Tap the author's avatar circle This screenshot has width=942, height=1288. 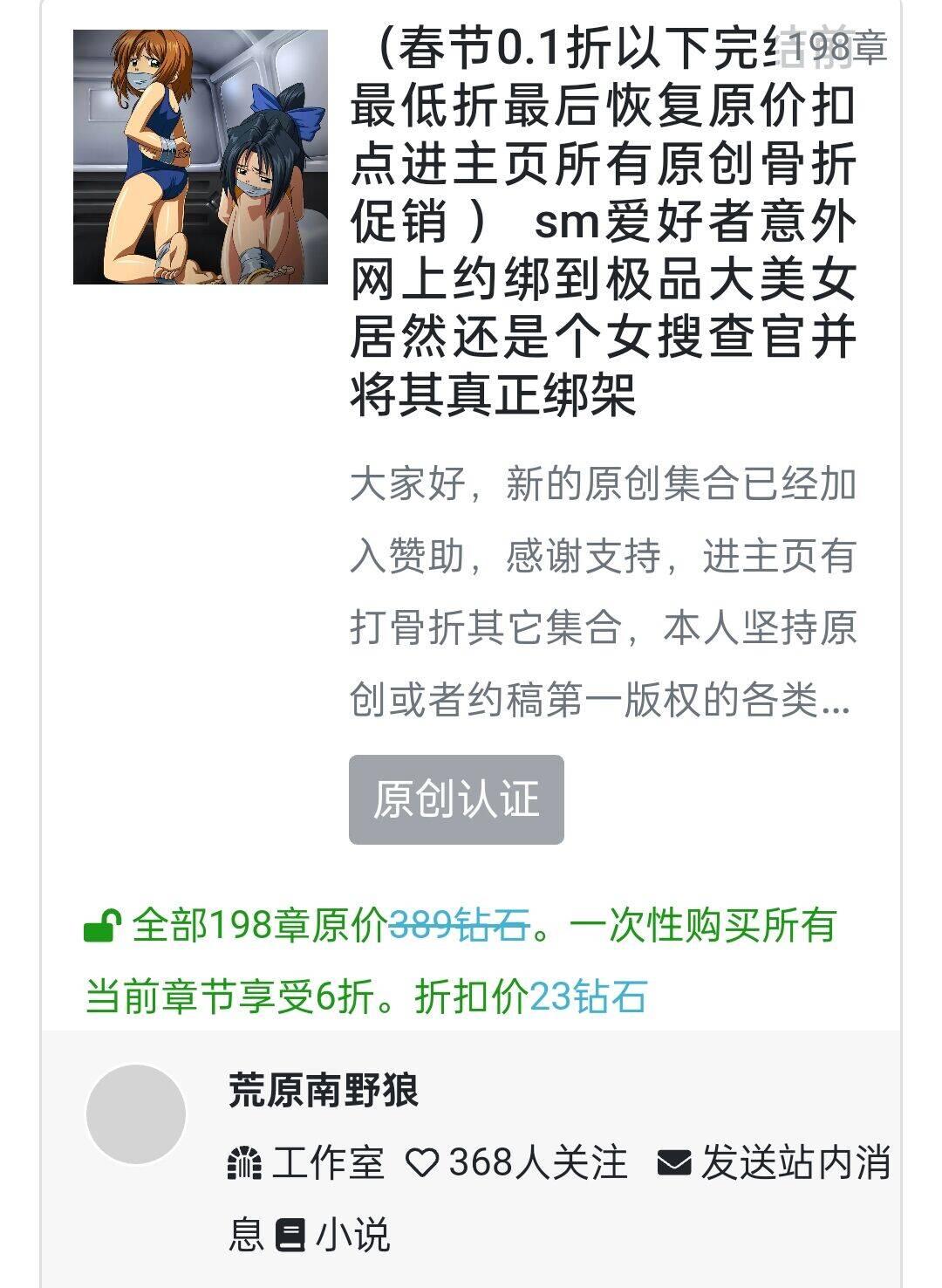coord(136,1114)
